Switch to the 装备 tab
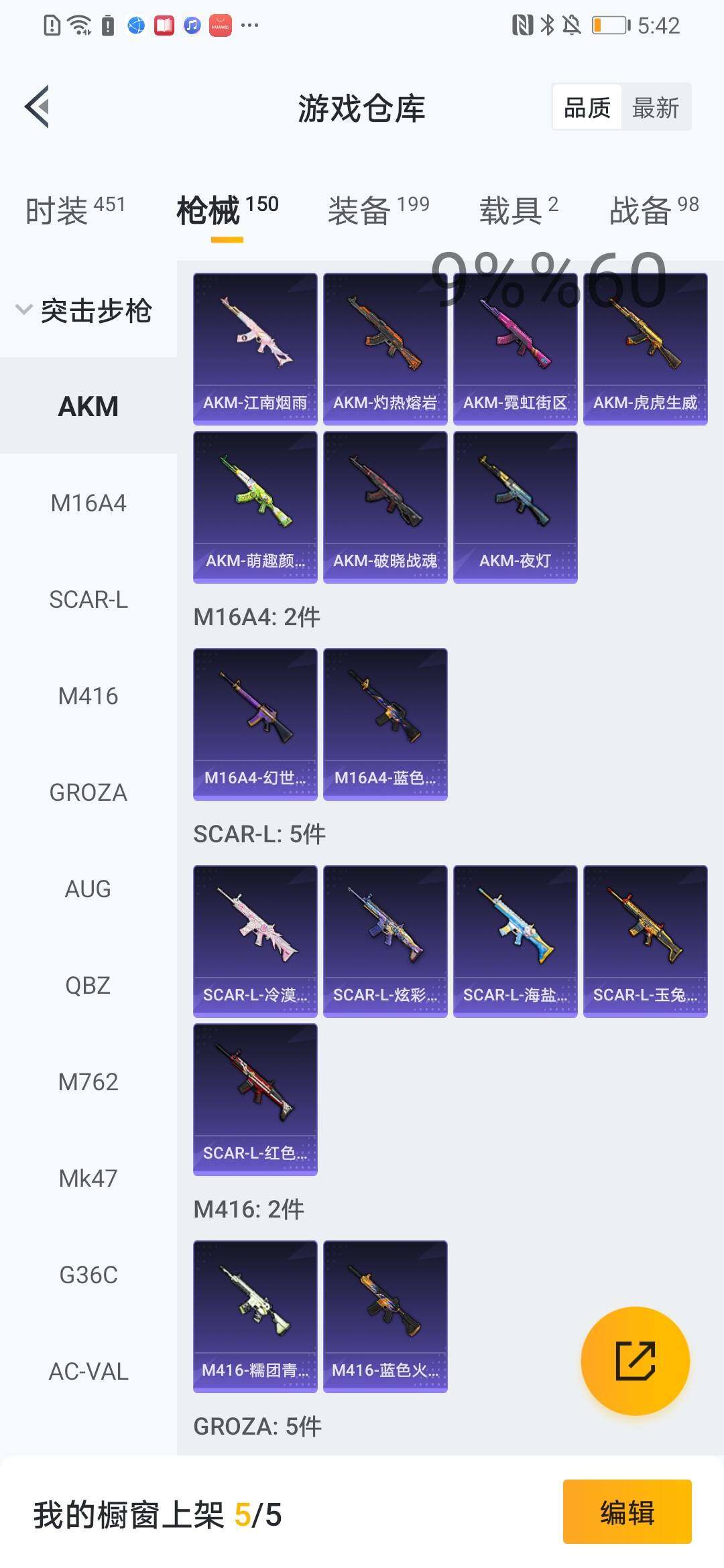 pyautogui.click(x=378, y=210)
